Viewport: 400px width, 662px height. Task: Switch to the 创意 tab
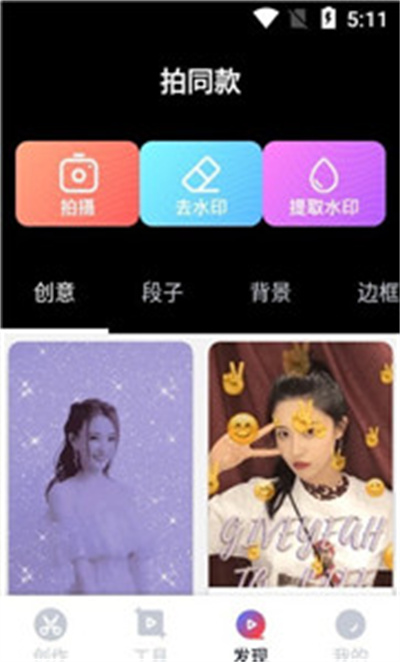click(54, 293)
